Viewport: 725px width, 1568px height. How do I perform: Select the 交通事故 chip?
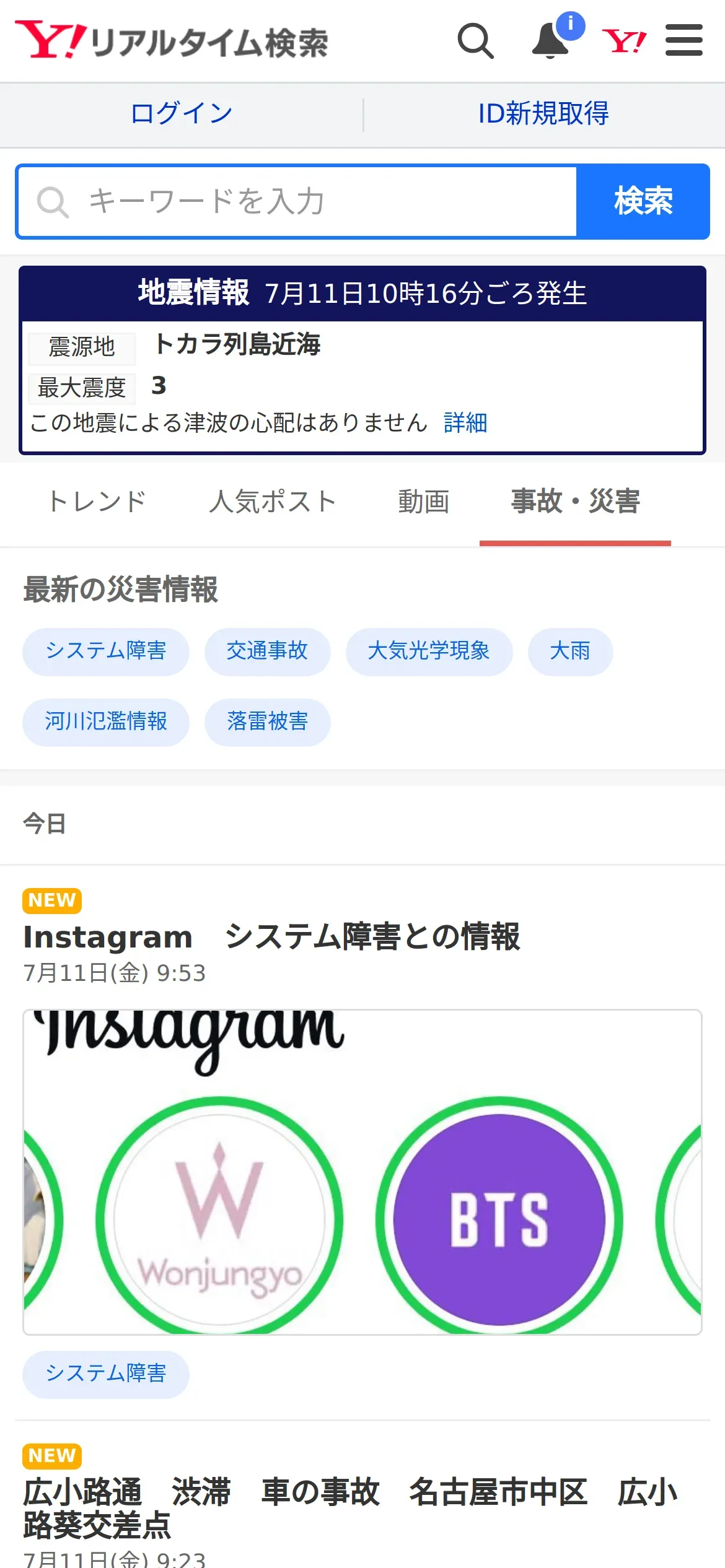click(x=267, y=651)
